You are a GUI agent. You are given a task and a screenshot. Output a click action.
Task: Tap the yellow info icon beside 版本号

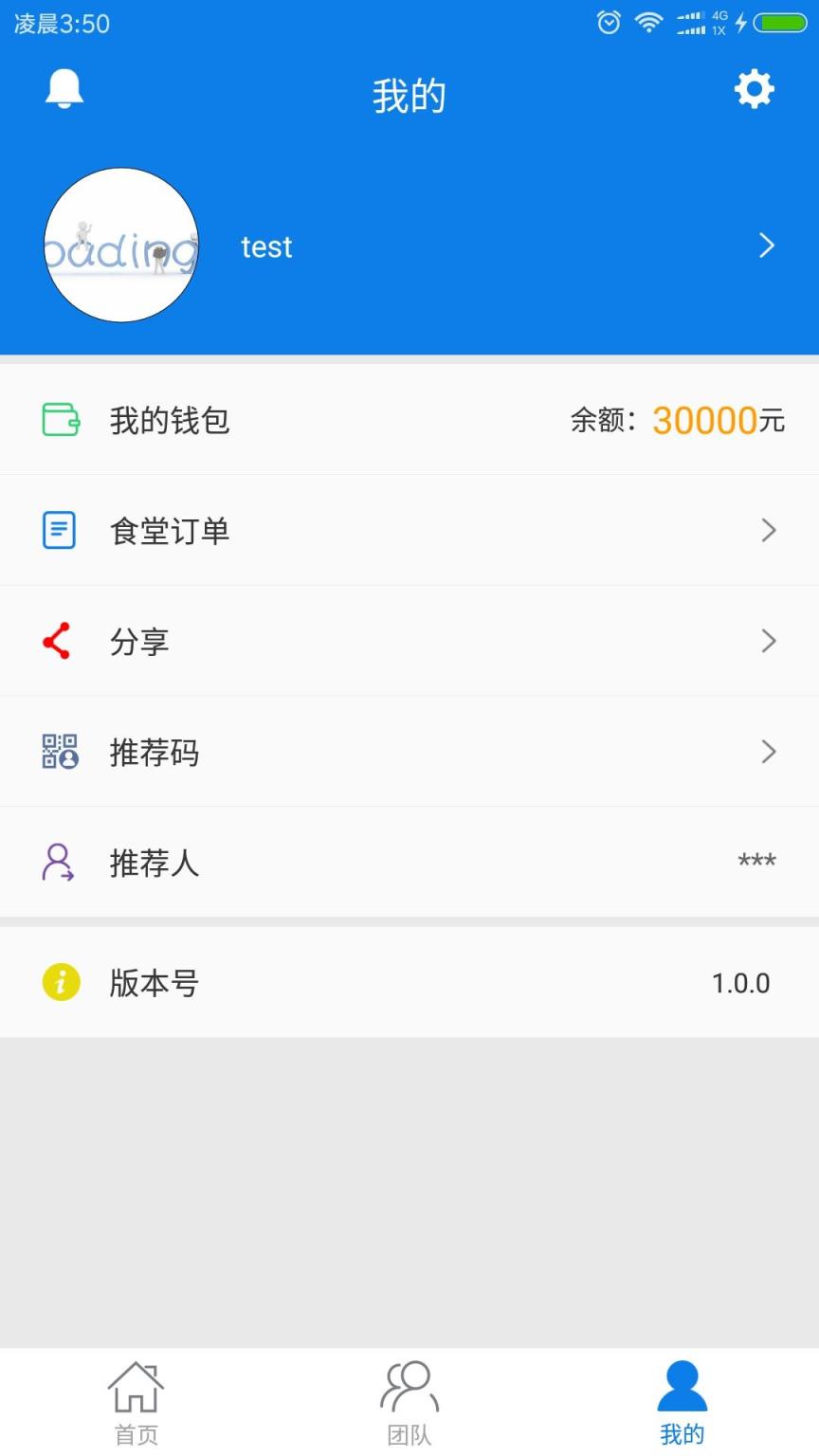(60, 983)
